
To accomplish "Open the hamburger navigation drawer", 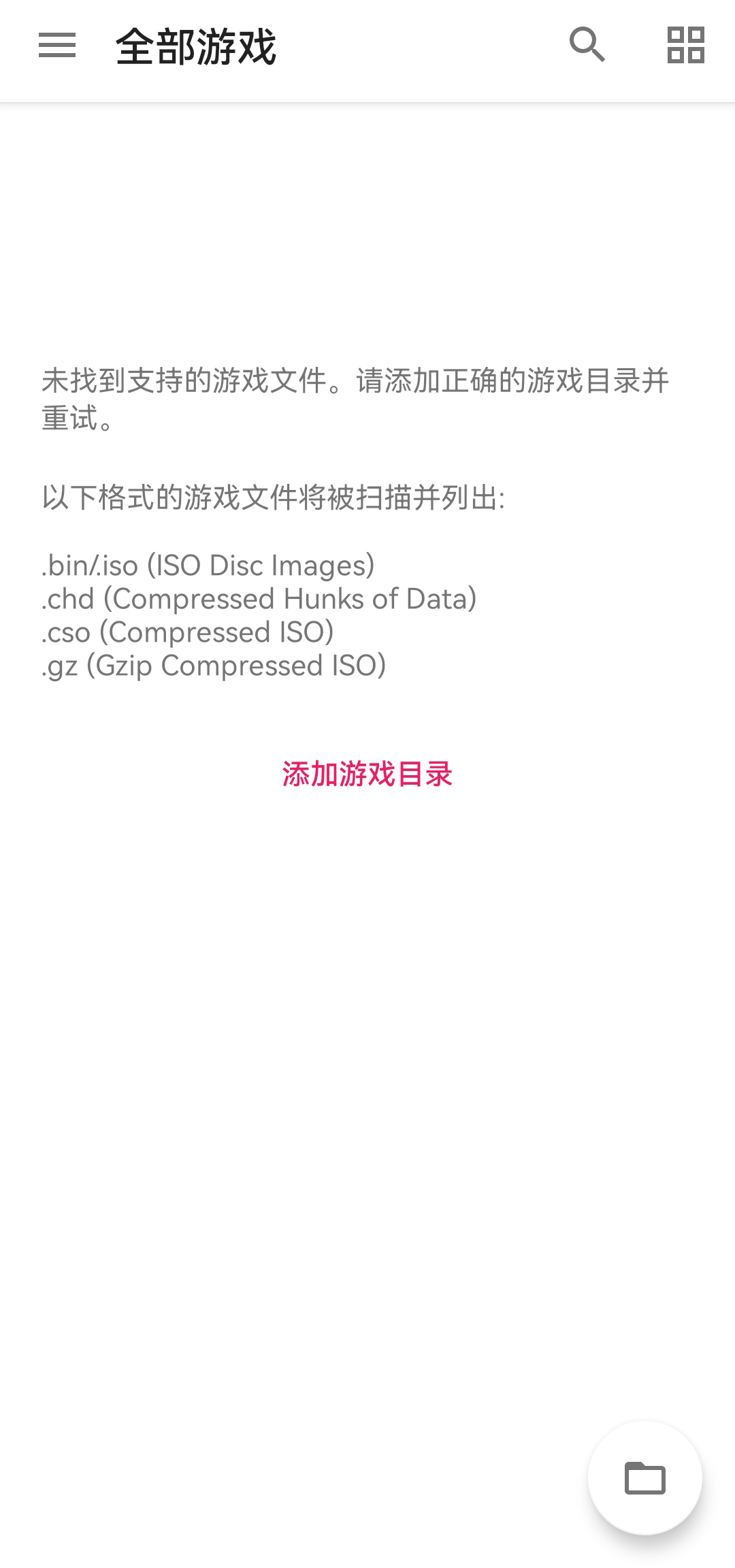I will (x=57, y=46).
